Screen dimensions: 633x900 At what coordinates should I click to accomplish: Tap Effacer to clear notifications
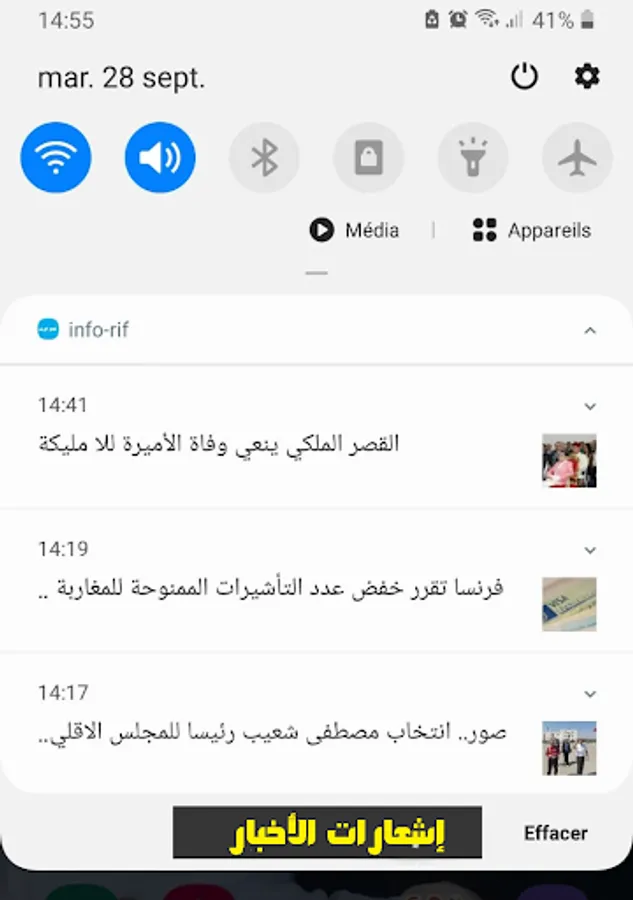click(555, 833)
